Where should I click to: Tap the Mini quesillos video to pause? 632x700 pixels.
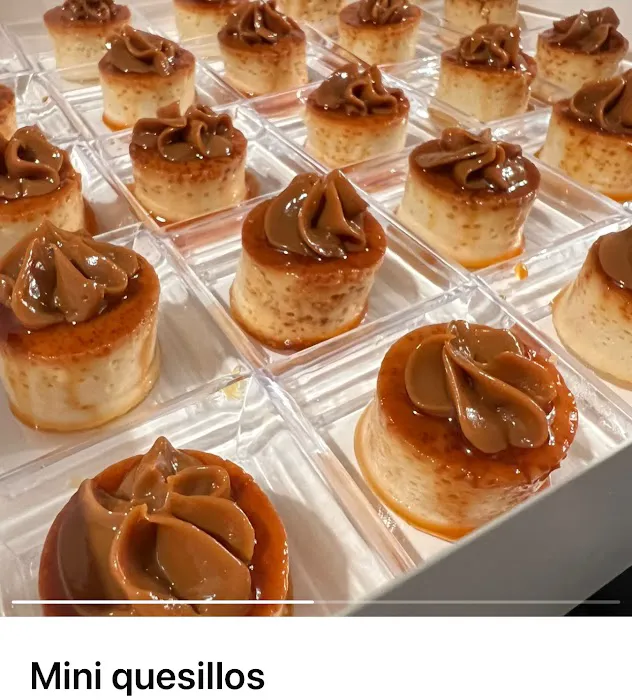316,300
